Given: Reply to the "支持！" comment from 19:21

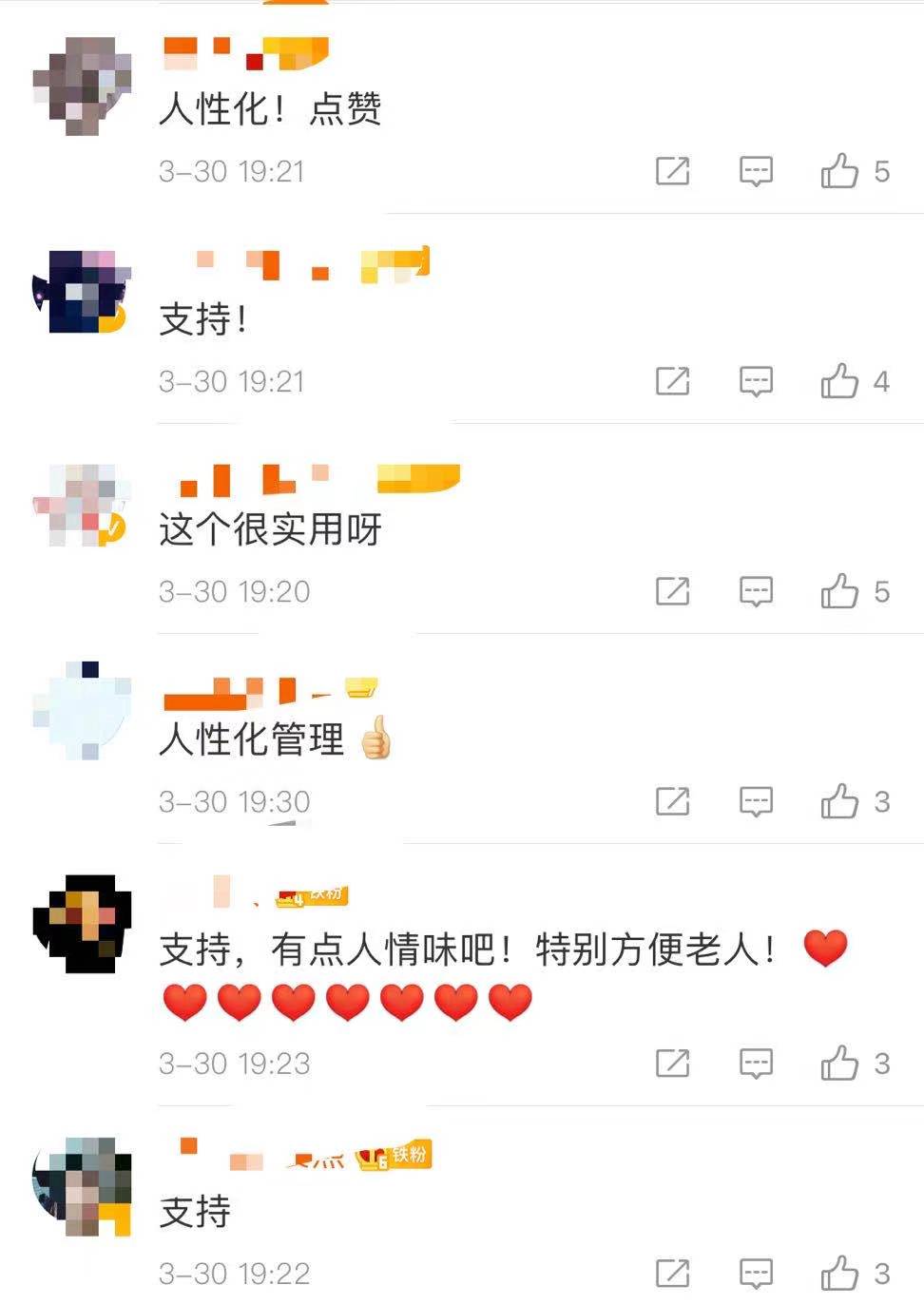Looking at the screenshot, I should (x=756, y=381).
